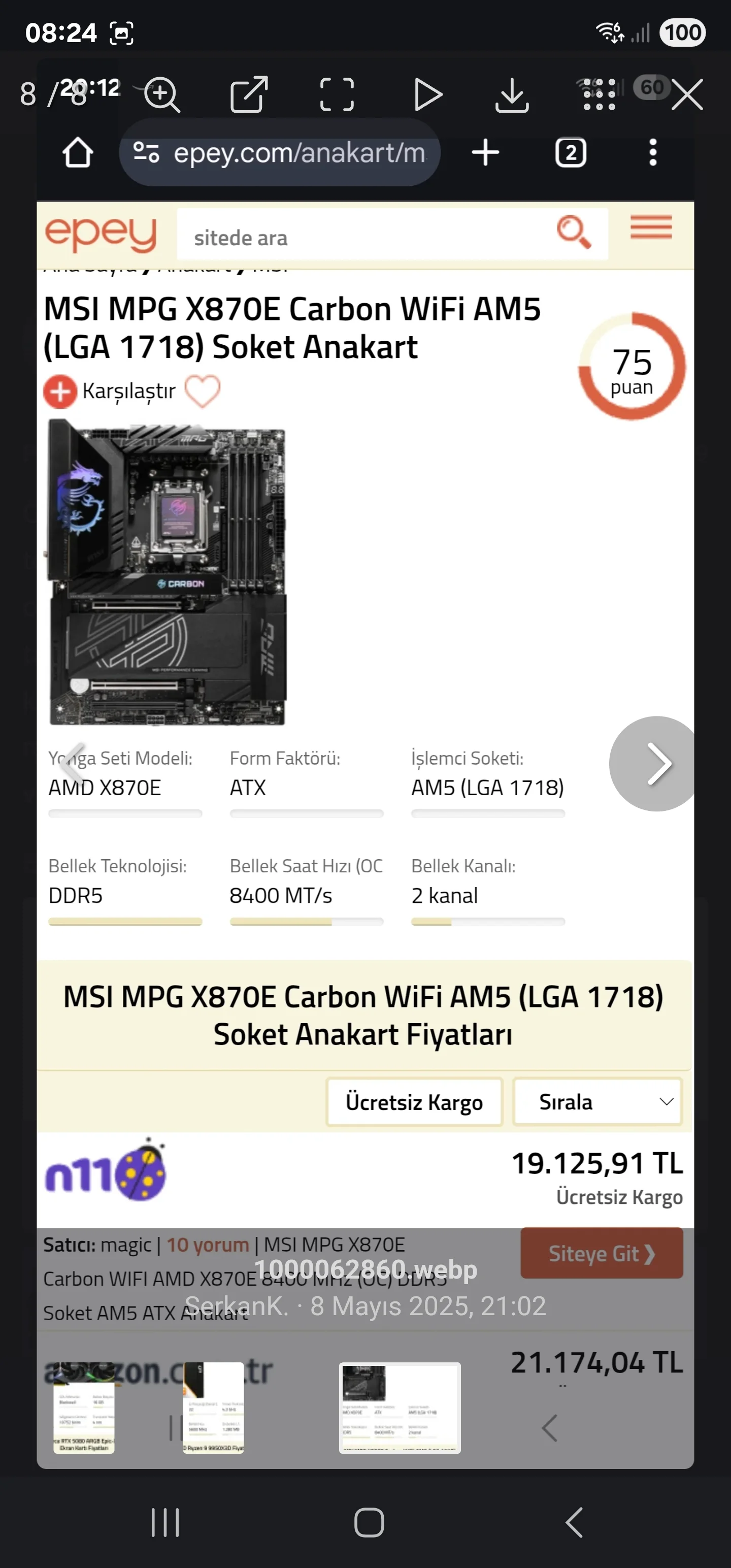
Task: Open the RTX 5080 thumbnail
Action: point(84,1408)
